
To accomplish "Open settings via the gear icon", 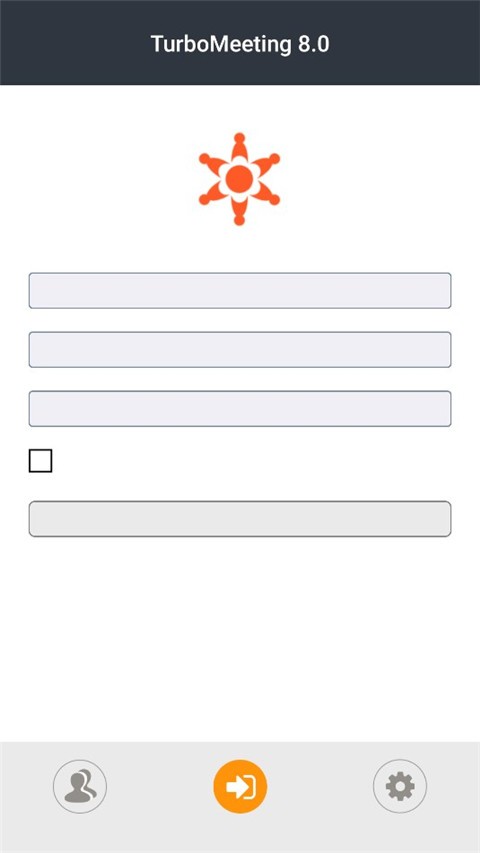I will point(400,787).
